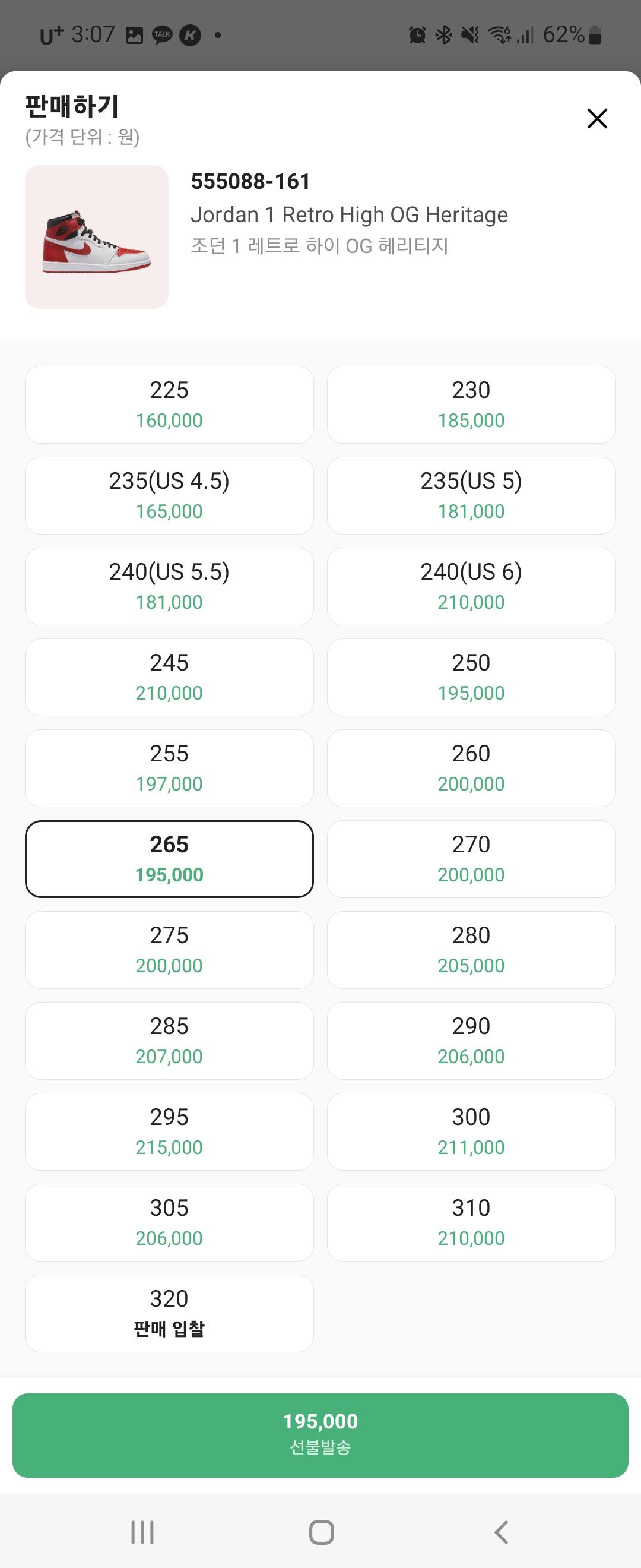
Task: Select the 235(US 5) size option
Action: tap(471, 495)
